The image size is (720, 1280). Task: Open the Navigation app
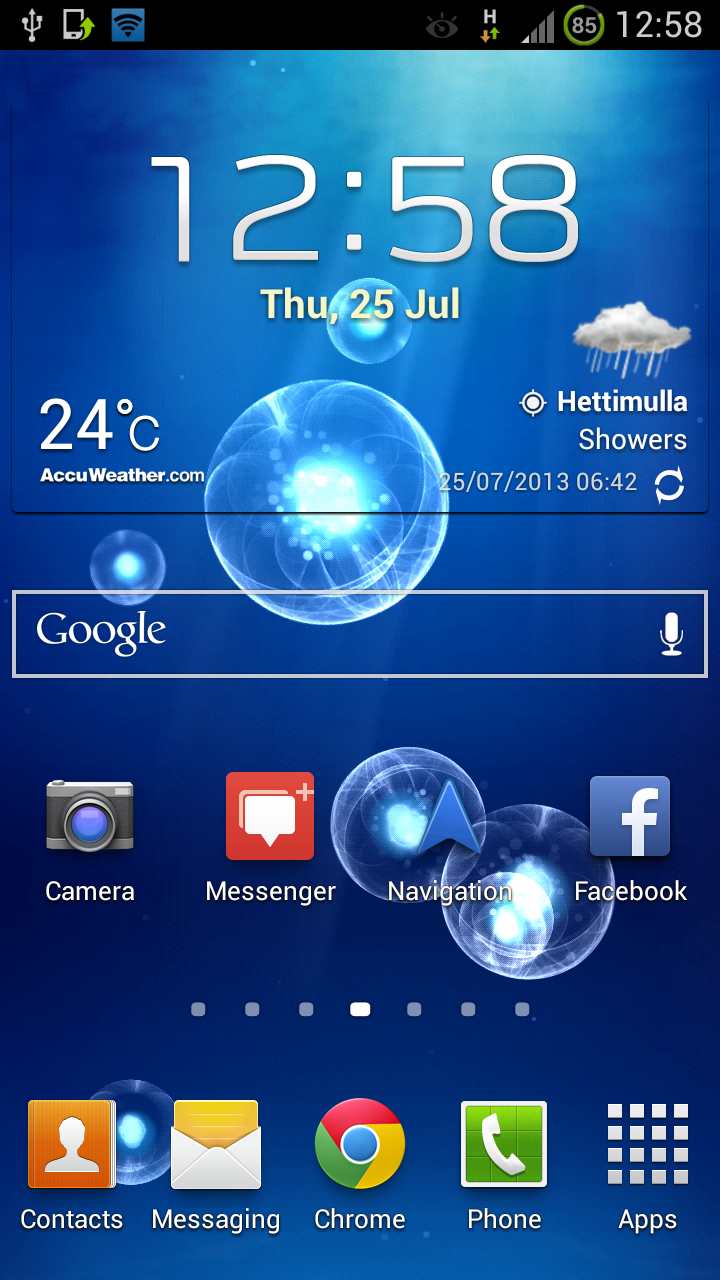(x=449, y=816)
